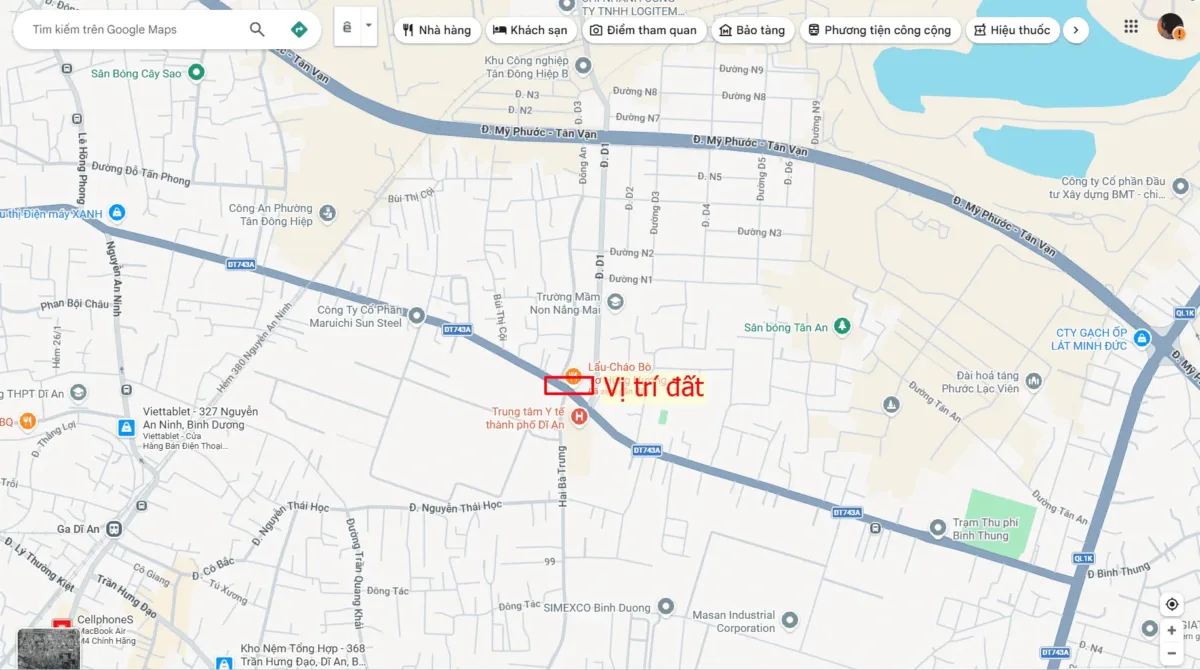
Task: Select the Khách sạn chip
Action: (530, 30)
